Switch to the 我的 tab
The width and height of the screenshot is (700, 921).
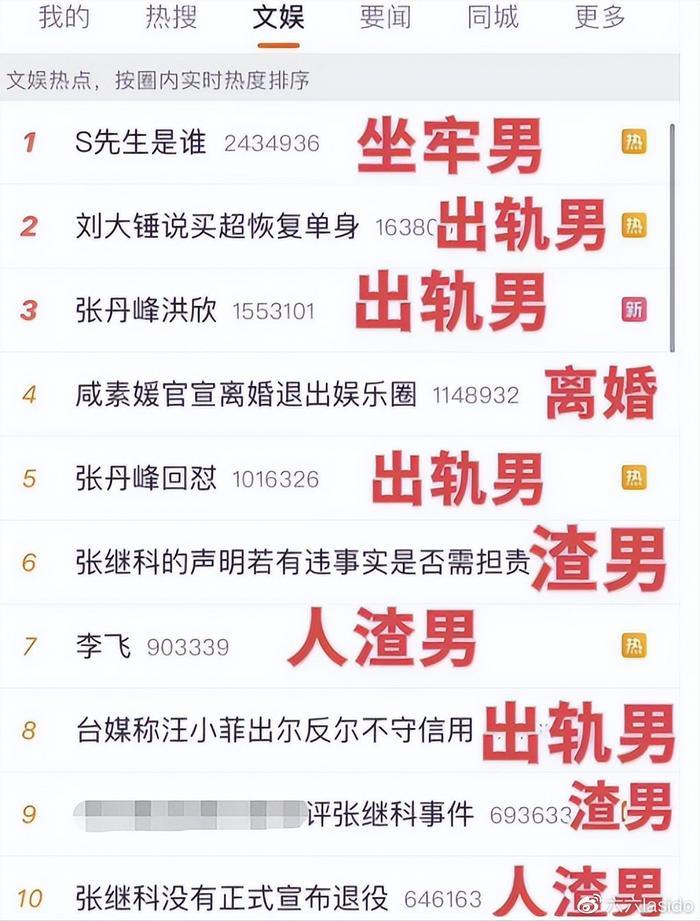click(x=64, y=17)
